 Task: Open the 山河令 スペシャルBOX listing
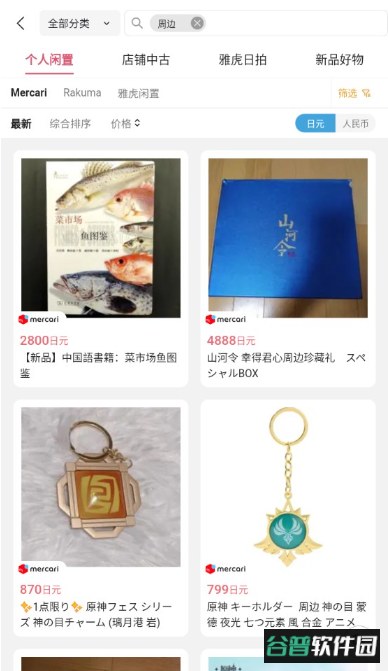point(288,269)
